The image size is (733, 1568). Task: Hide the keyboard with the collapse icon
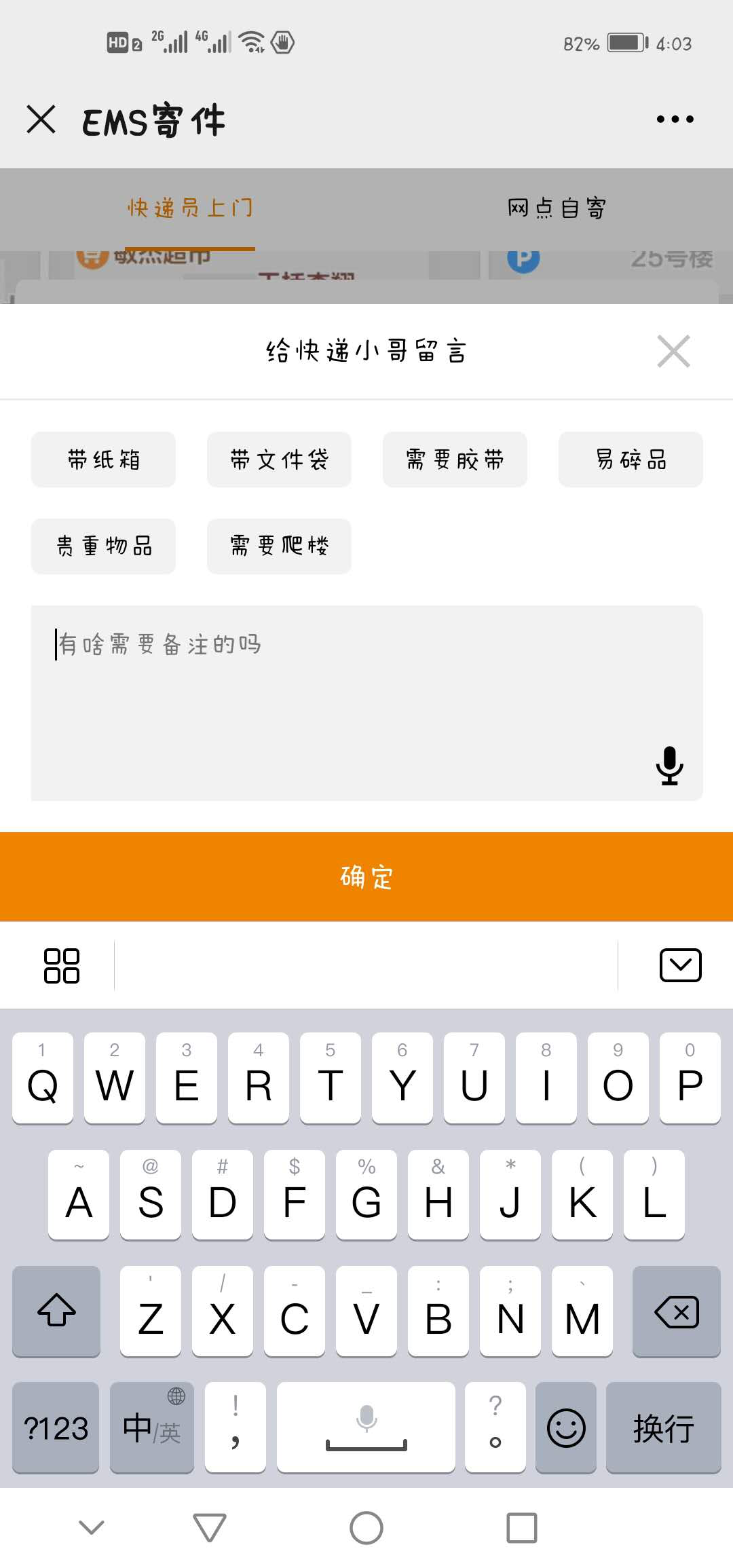coord(680,965)
